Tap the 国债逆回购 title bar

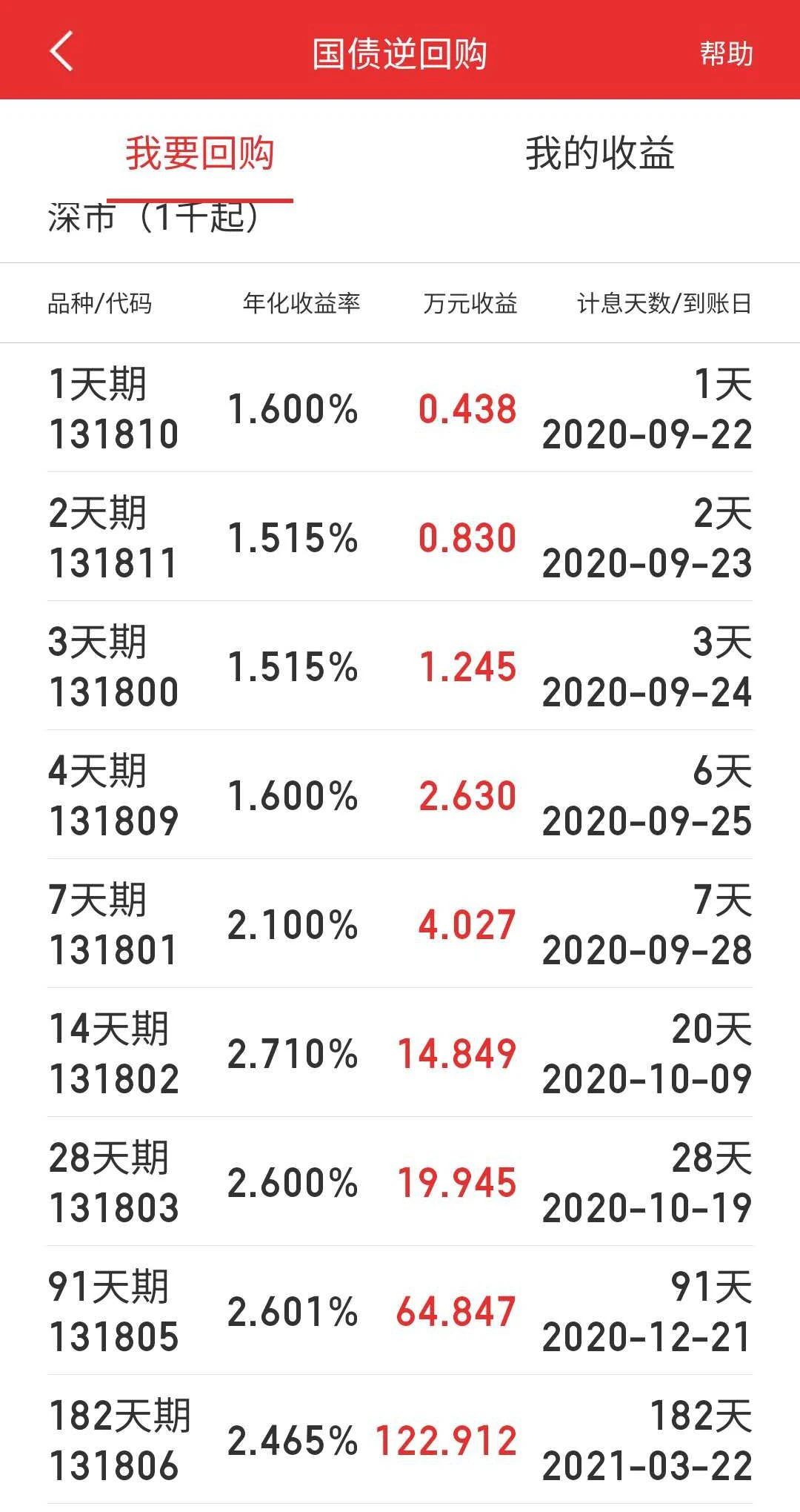[x=400, y=52]
